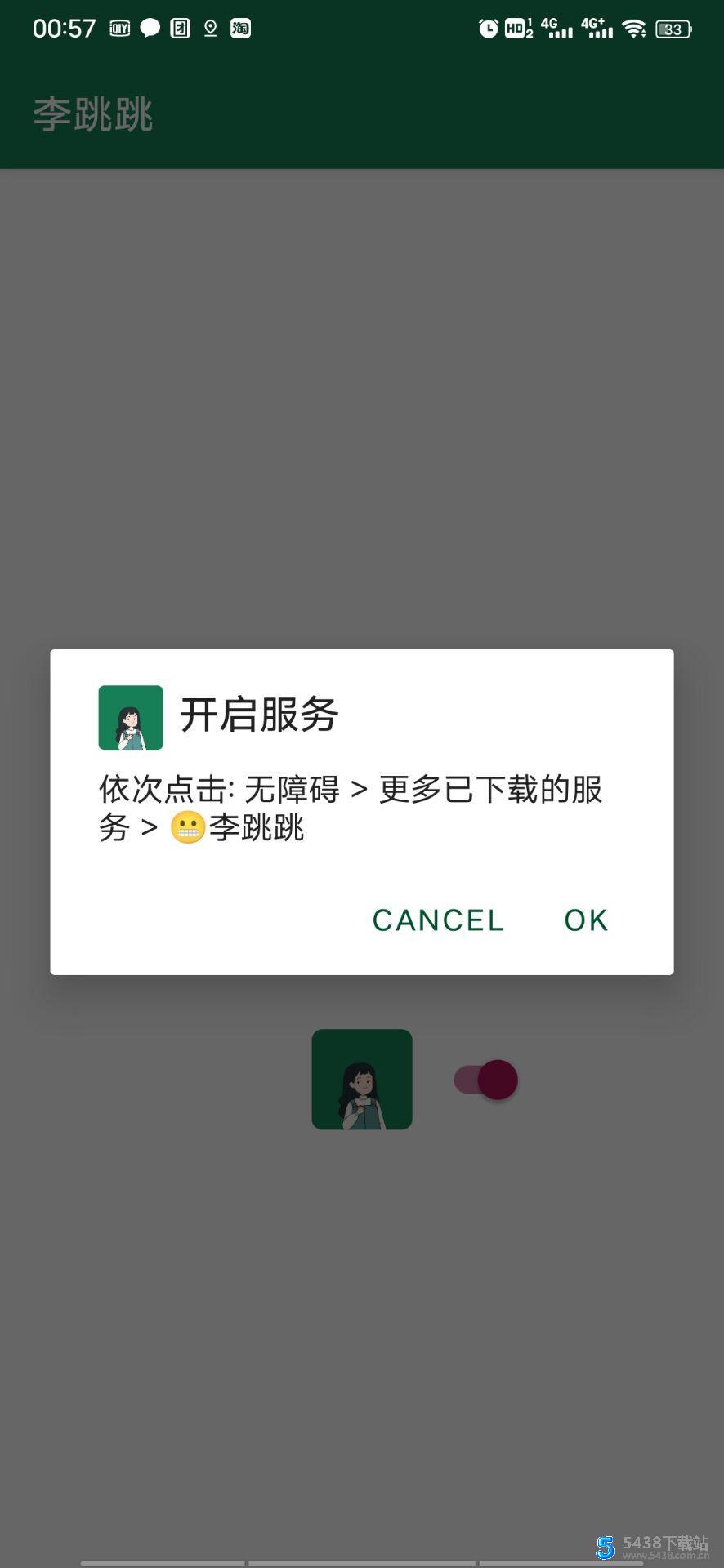
Task: Click the 开启服务 dialog title
Action: tap(258, 714)
